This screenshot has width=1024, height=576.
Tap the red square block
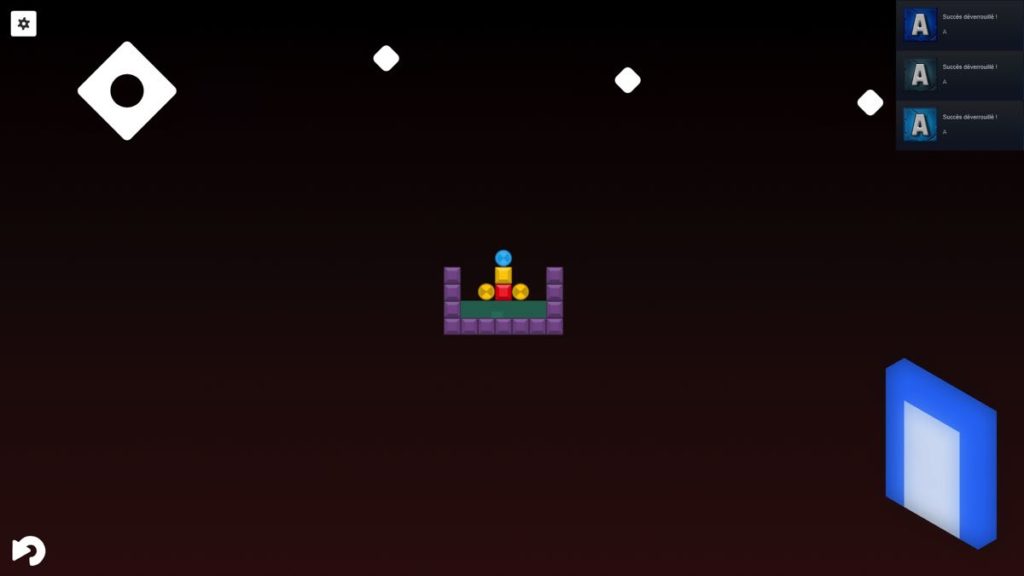(x=503, y=292)
